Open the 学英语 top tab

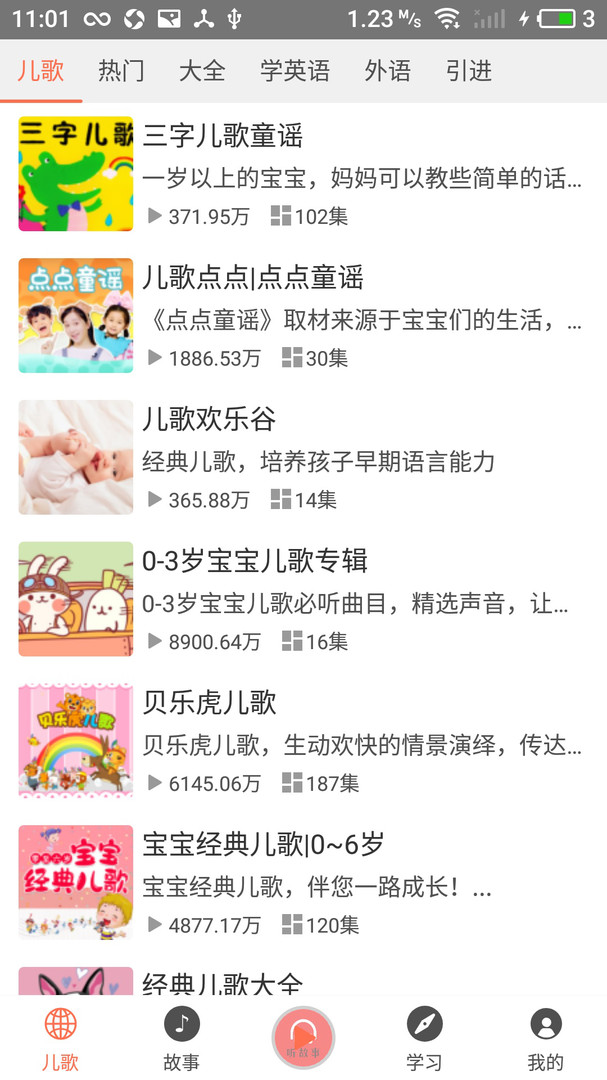(x=295, y=71)
